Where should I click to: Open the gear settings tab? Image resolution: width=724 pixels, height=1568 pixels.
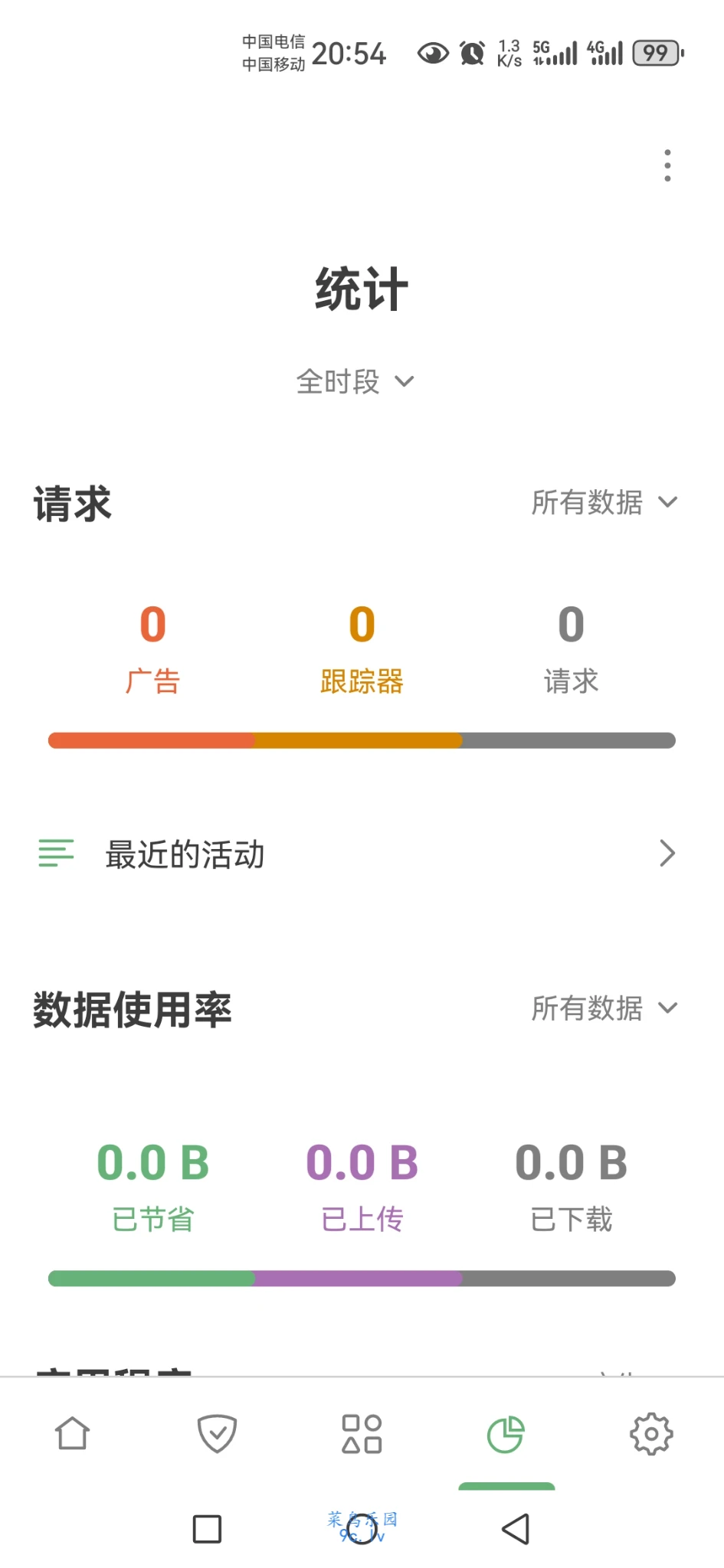[x=651, y=1433]
